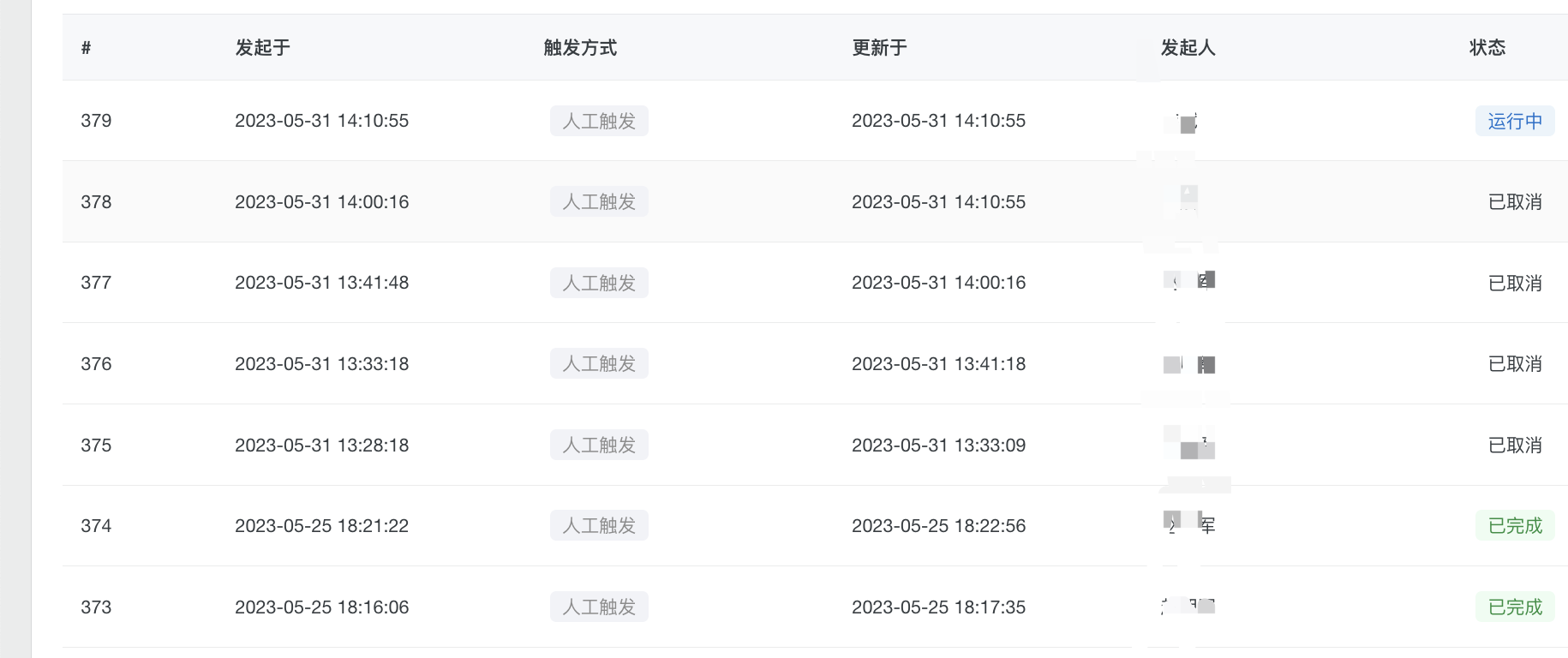1568x658 pixels.
Task: Open run record 374
Action: click(96, 526)
